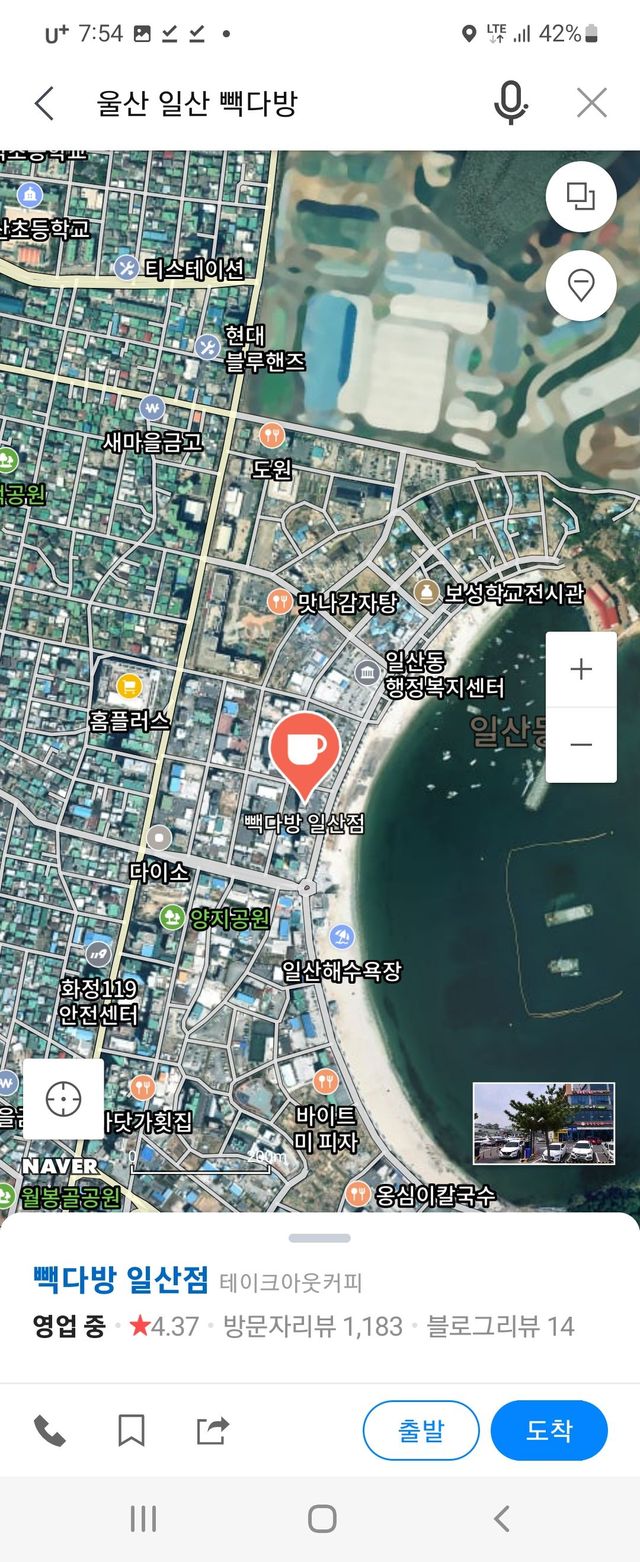
Task: Tap the location pin button below layers
Action: tap(581, 286)
